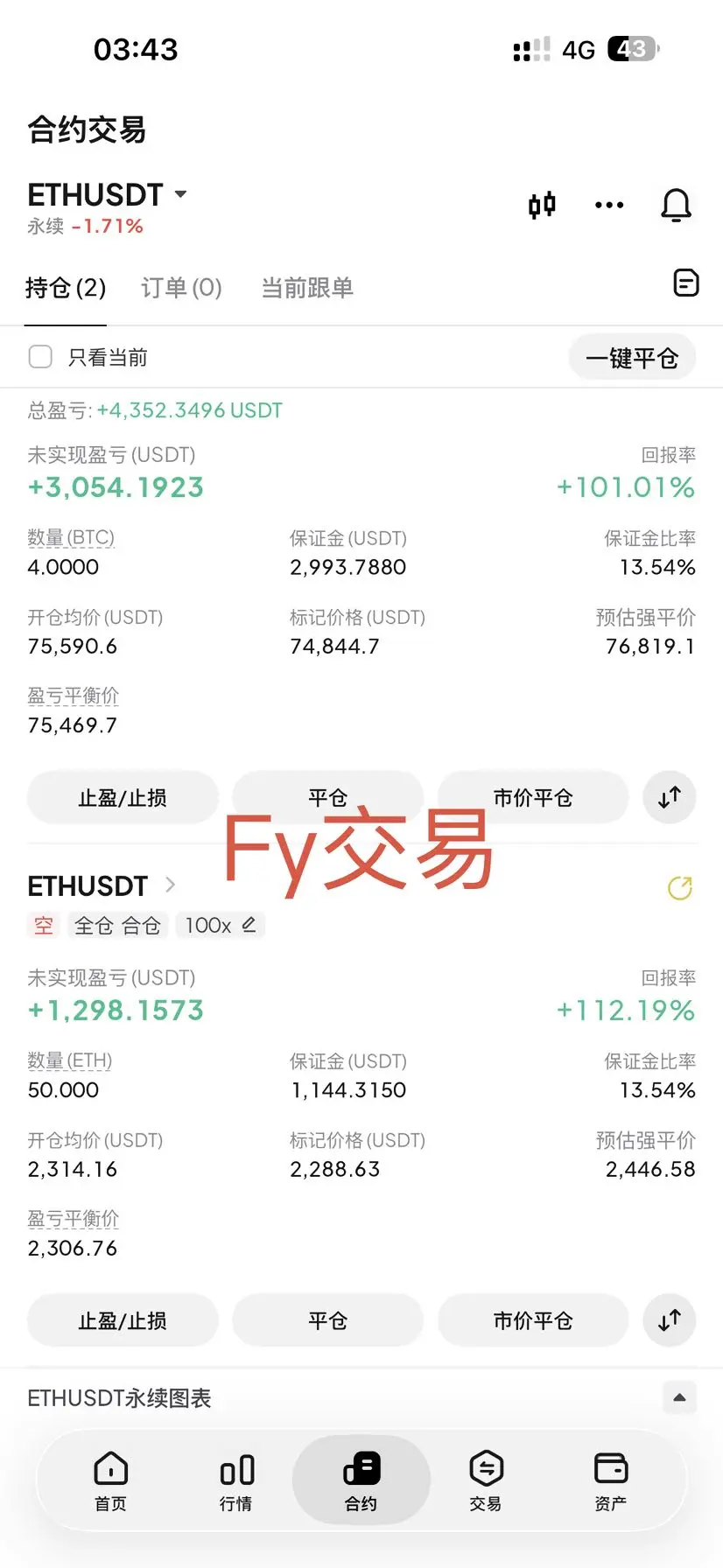Tap 平仓 for the 50.000 ETH position
The height and width of the screenshot is (1568, 723).
coord(327,1320)
